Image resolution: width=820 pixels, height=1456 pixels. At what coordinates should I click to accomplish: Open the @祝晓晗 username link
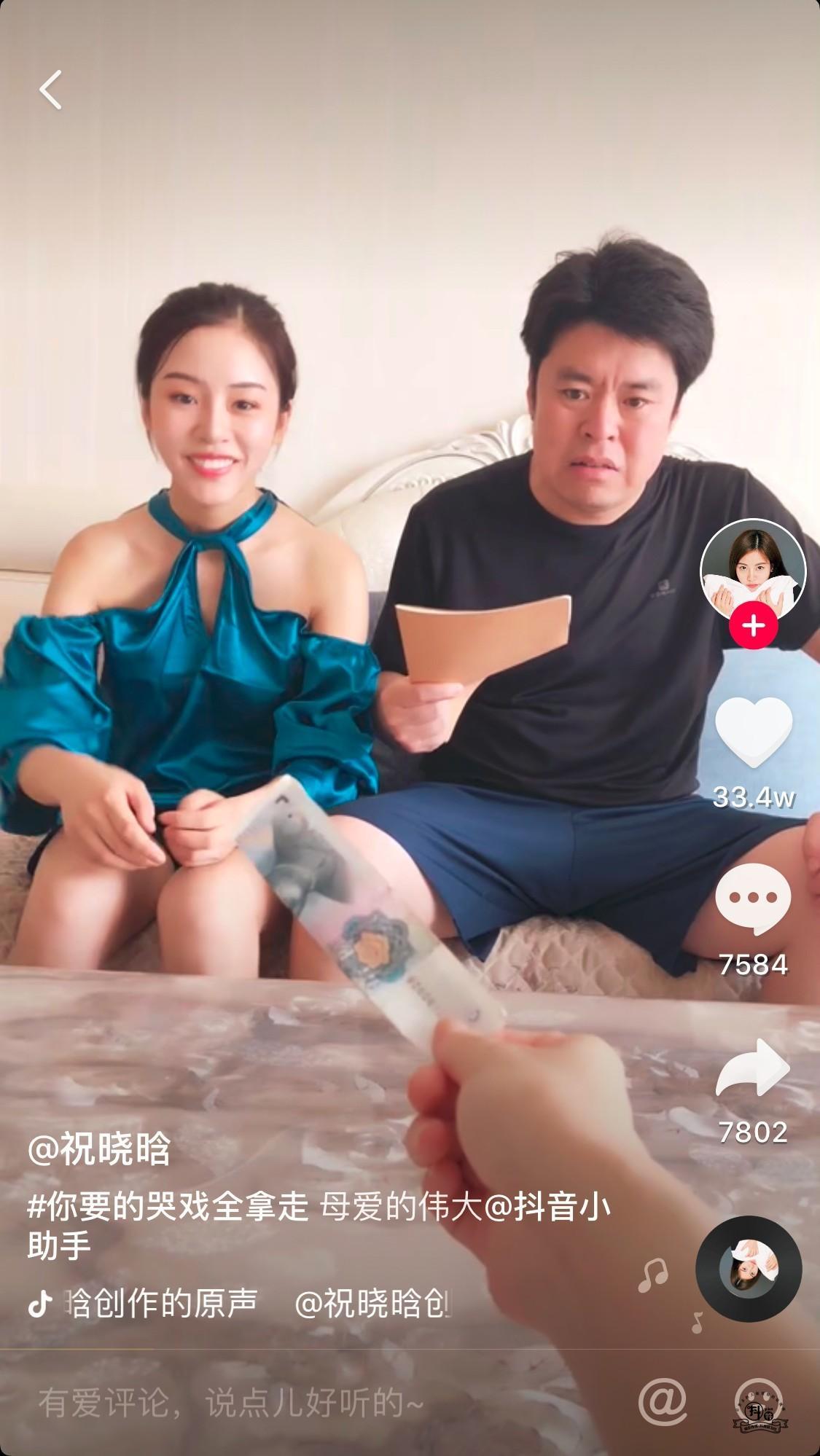[99, 1150]
